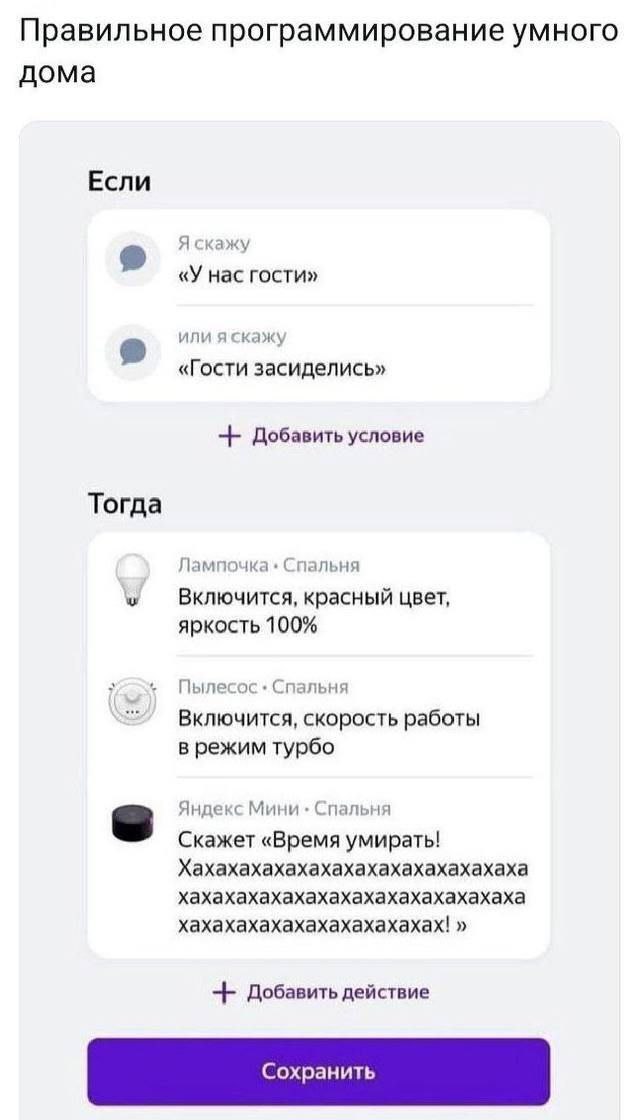Save the scenario with Сохранить
The height and width of the screenshot is (1120, 638).
click(319, 1071)
